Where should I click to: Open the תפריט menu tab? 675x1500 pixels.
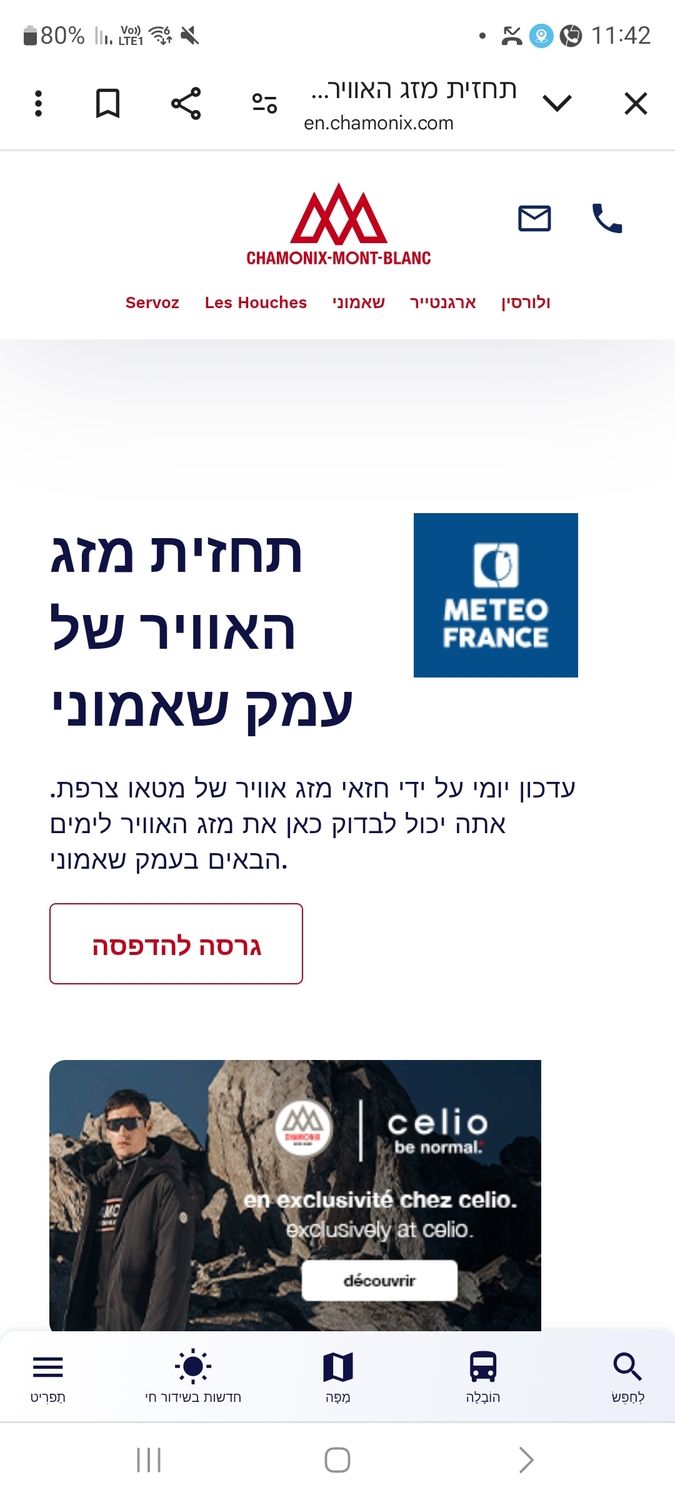(48, 1377)
